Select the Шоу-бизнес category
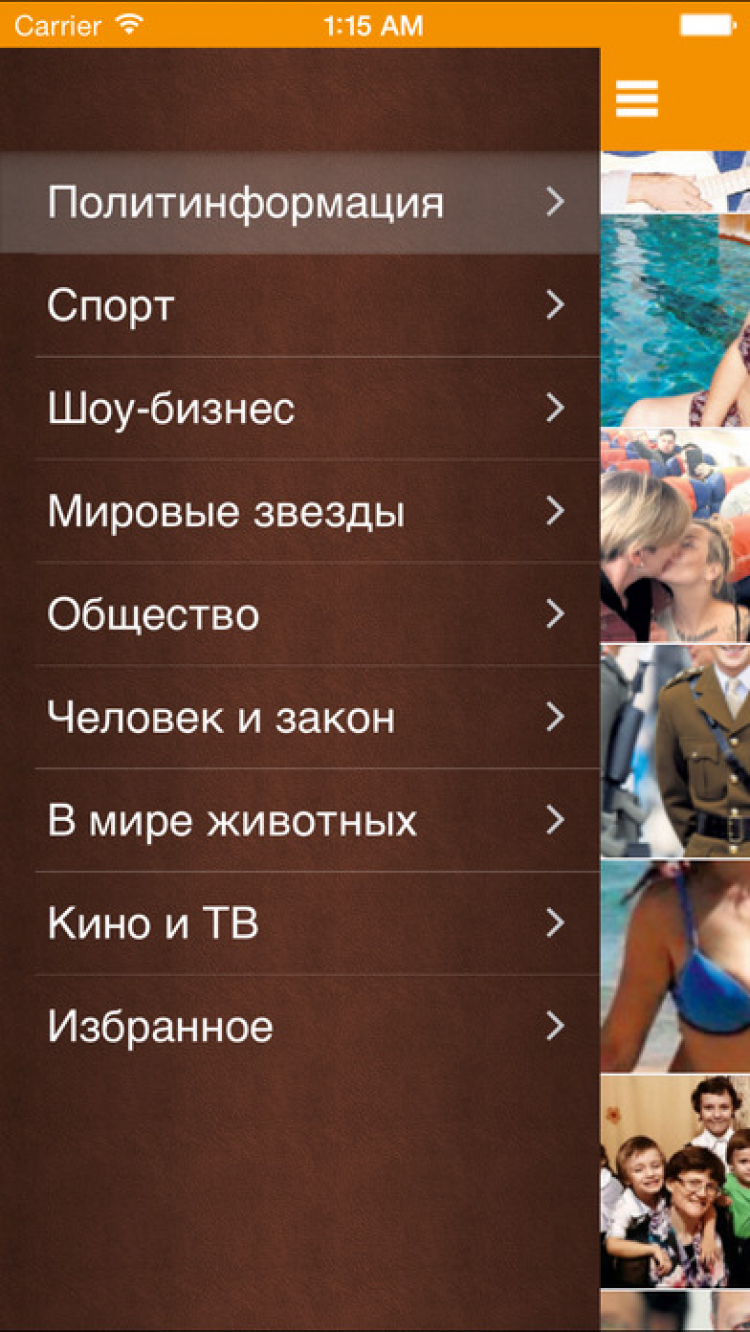 [300, 409]
